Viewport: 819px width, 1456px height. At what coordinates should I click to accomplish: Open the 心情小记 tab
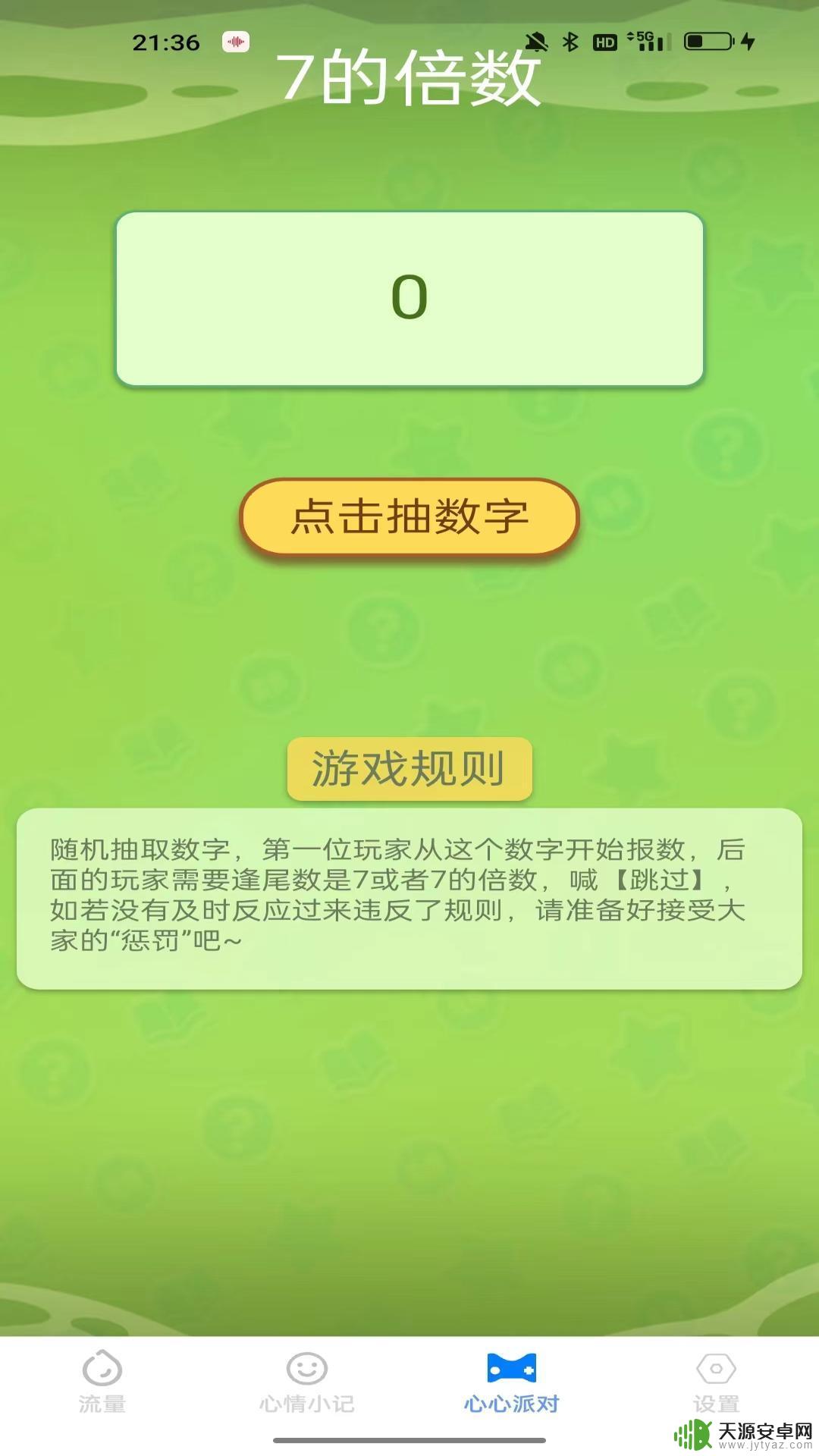pos(307,1382)
